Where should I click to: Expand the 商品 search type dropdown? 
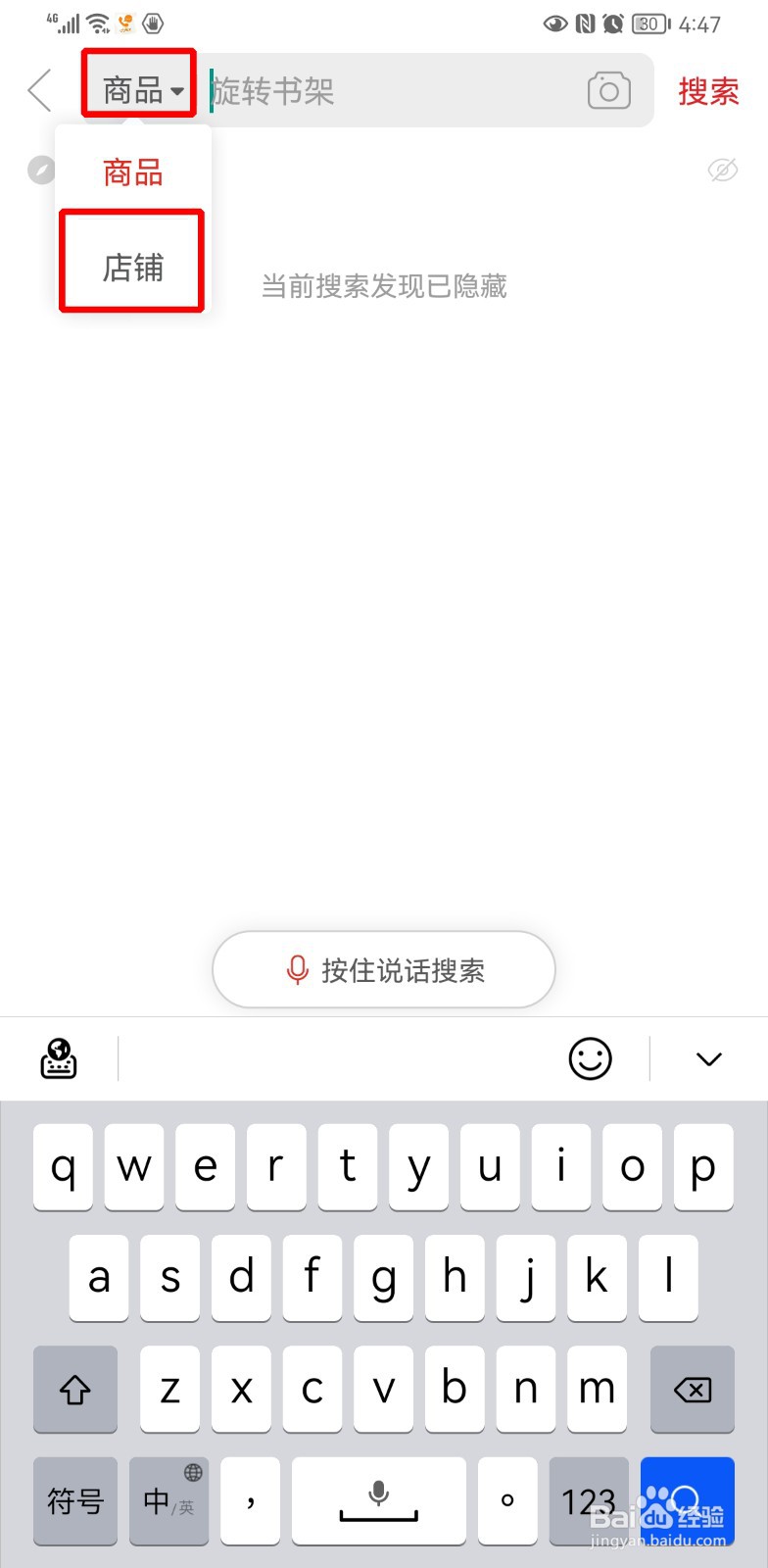tap(141, 91)
